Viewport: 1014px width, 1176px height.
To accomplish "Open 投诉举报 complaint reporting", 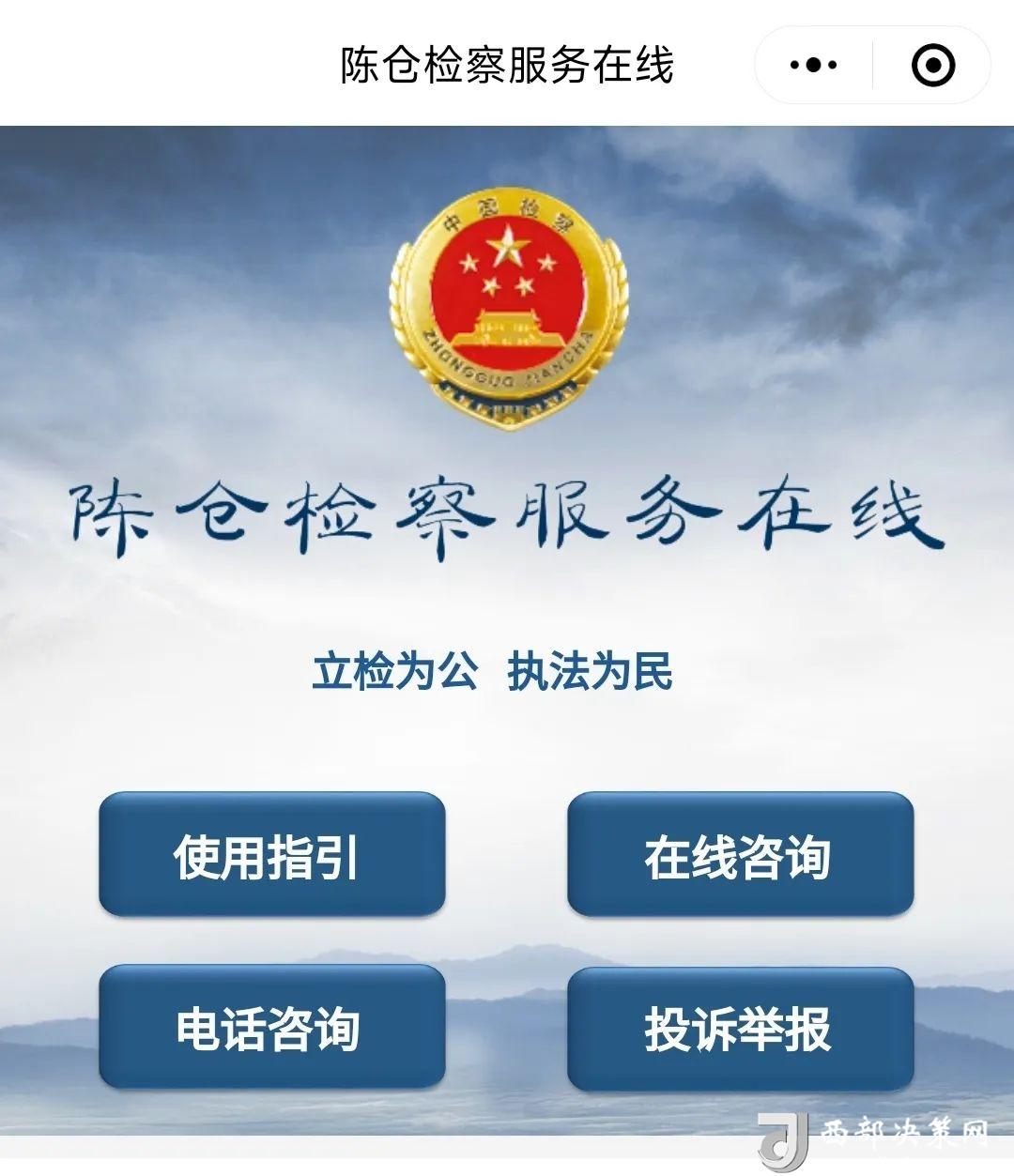I will 740,1029.
